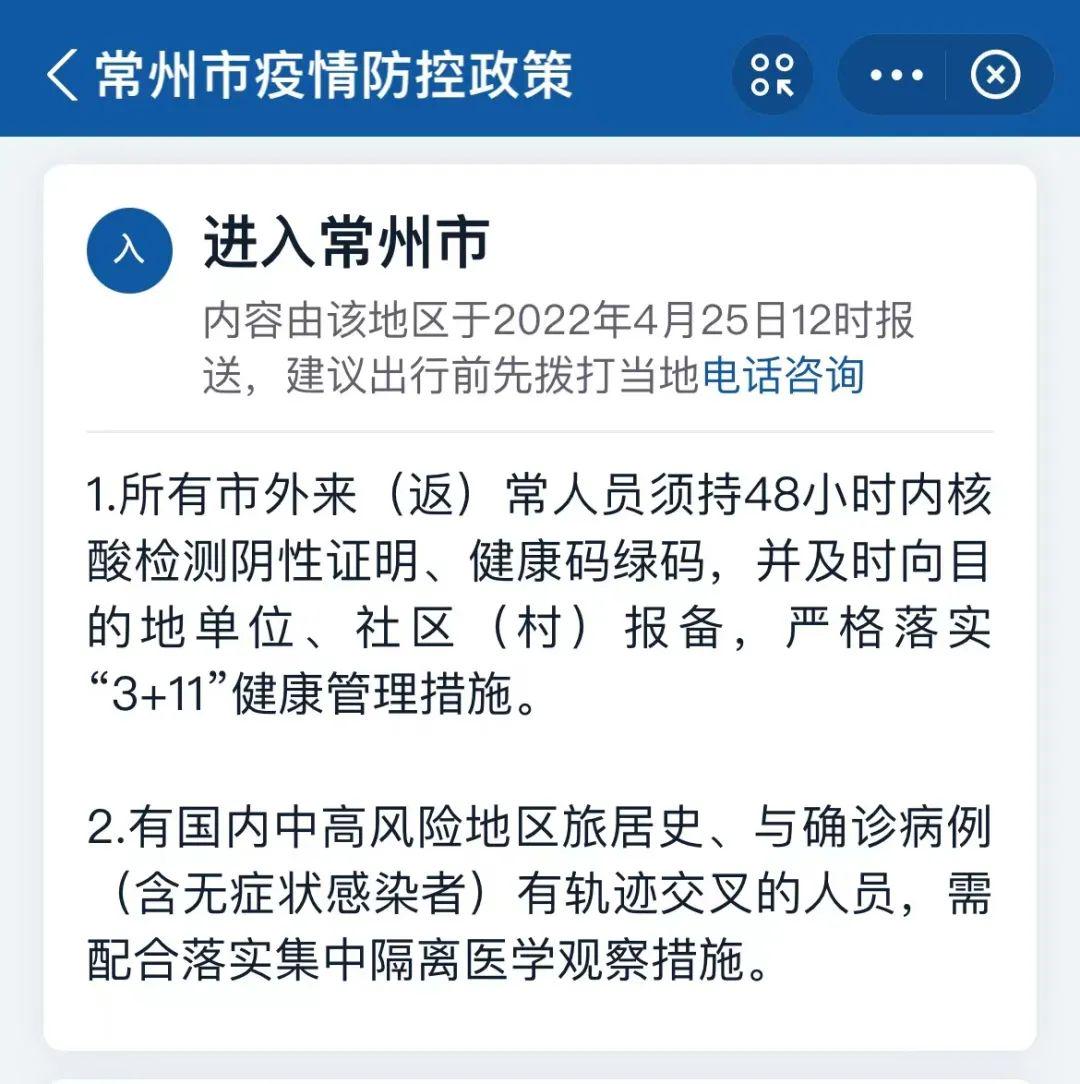Open the three-dot more menu
This screenshot has height=1084, width=1080.
click(x=896, y=75)
